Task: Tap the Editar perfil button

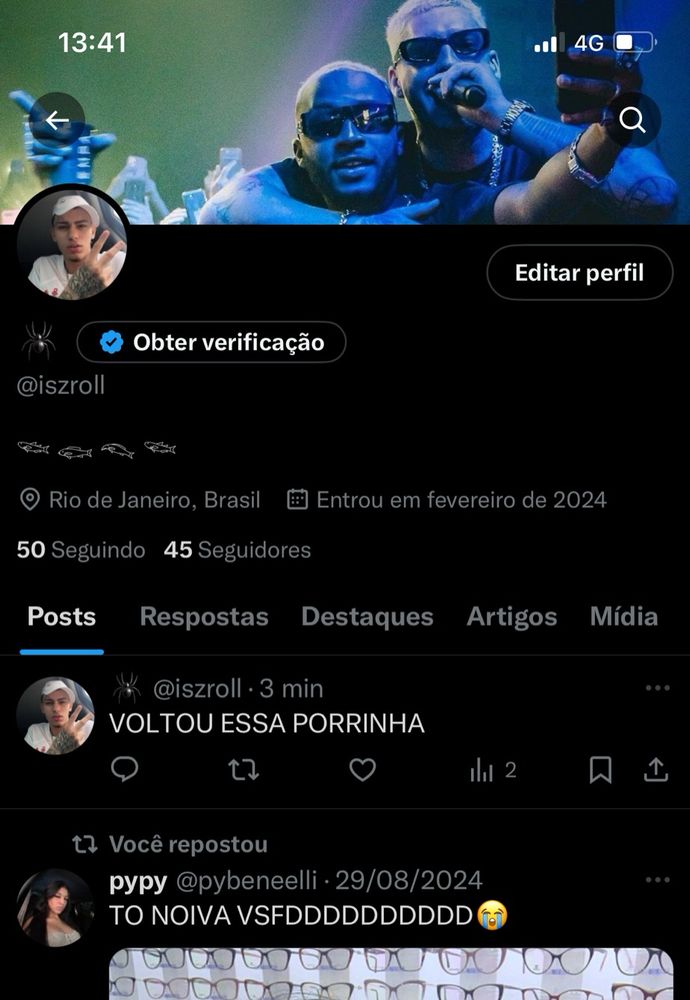Action: point(579,273)
